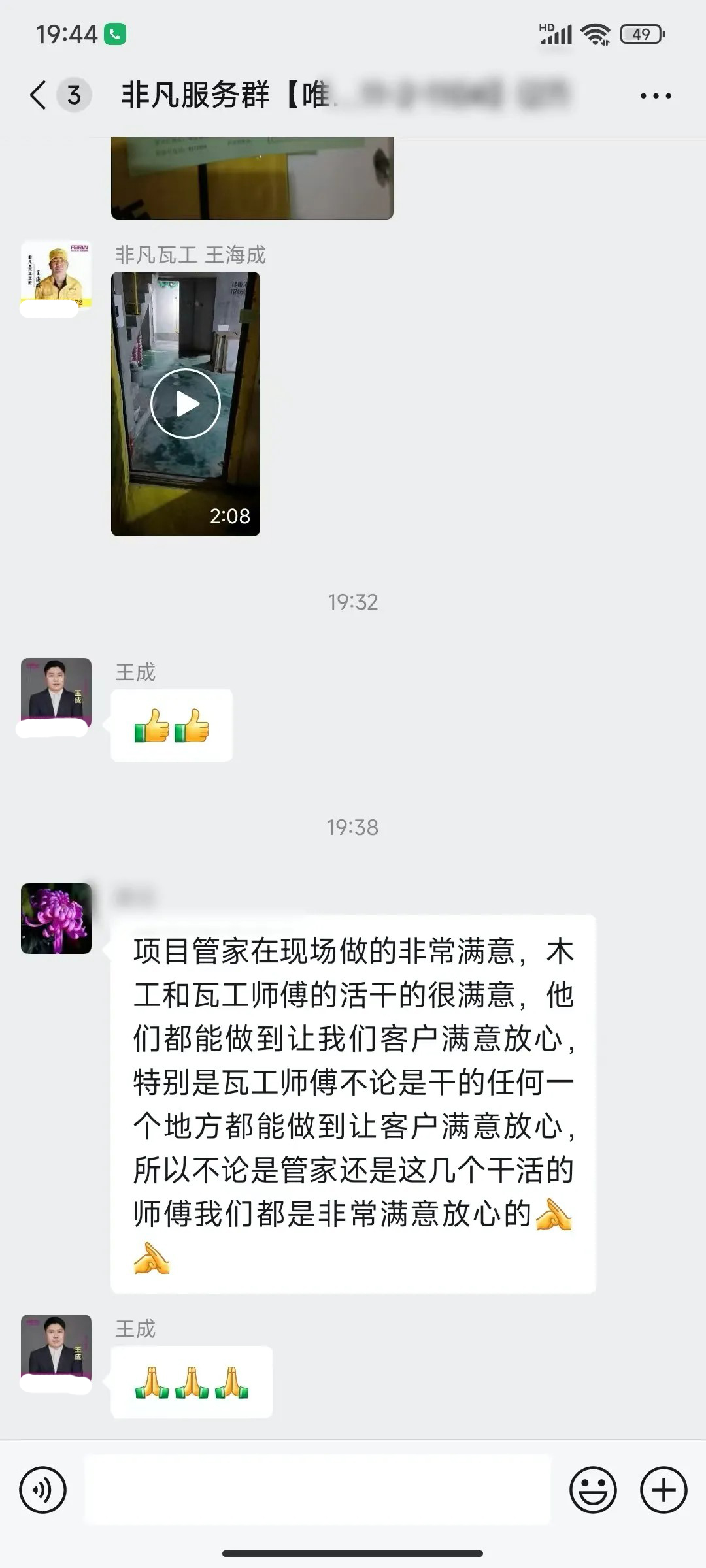Open the plus attachments panel
This screenshot has width=706, height=1568.
click(x=664, y=1490)
